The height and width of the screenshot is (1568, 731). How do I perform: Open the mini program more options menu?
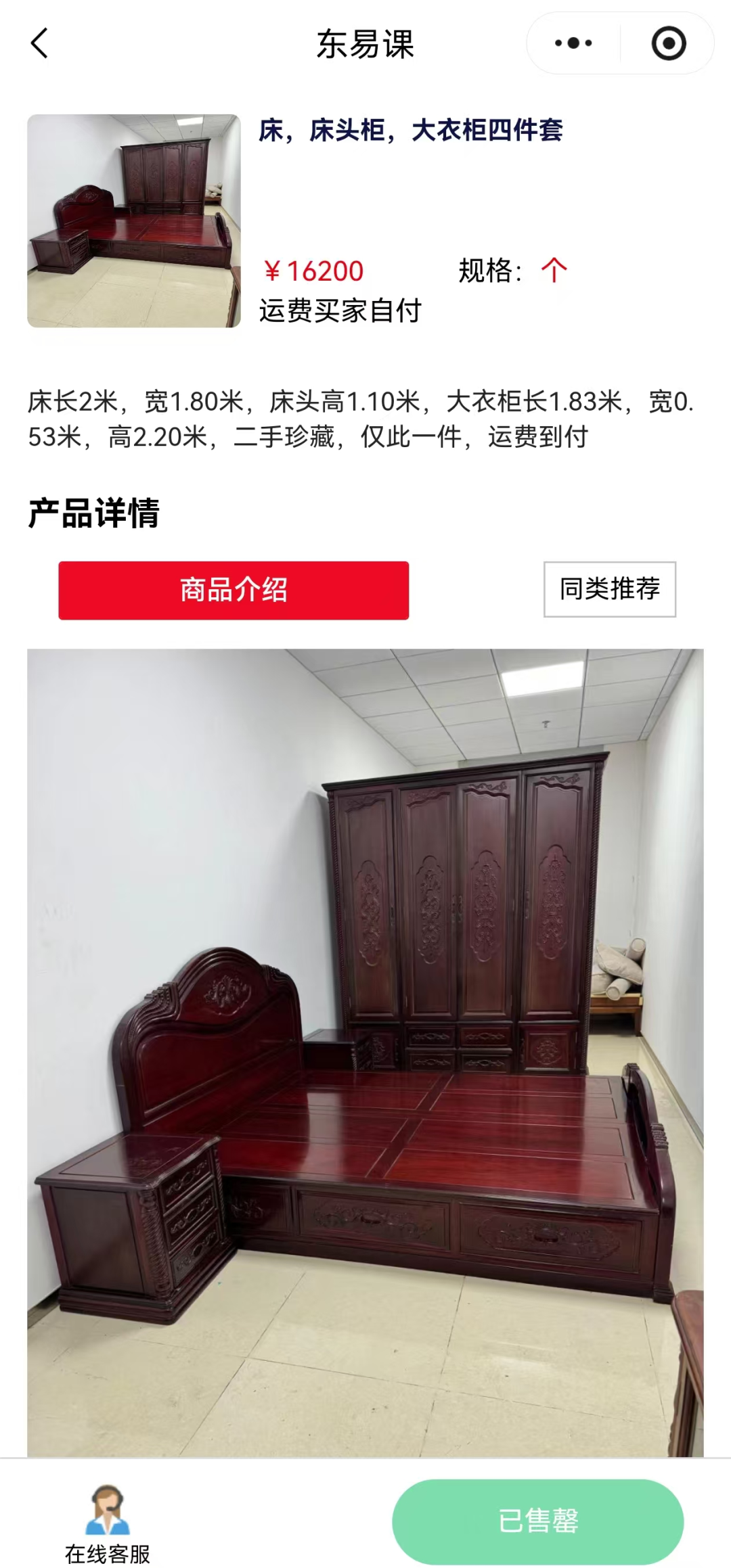point(573,44)
